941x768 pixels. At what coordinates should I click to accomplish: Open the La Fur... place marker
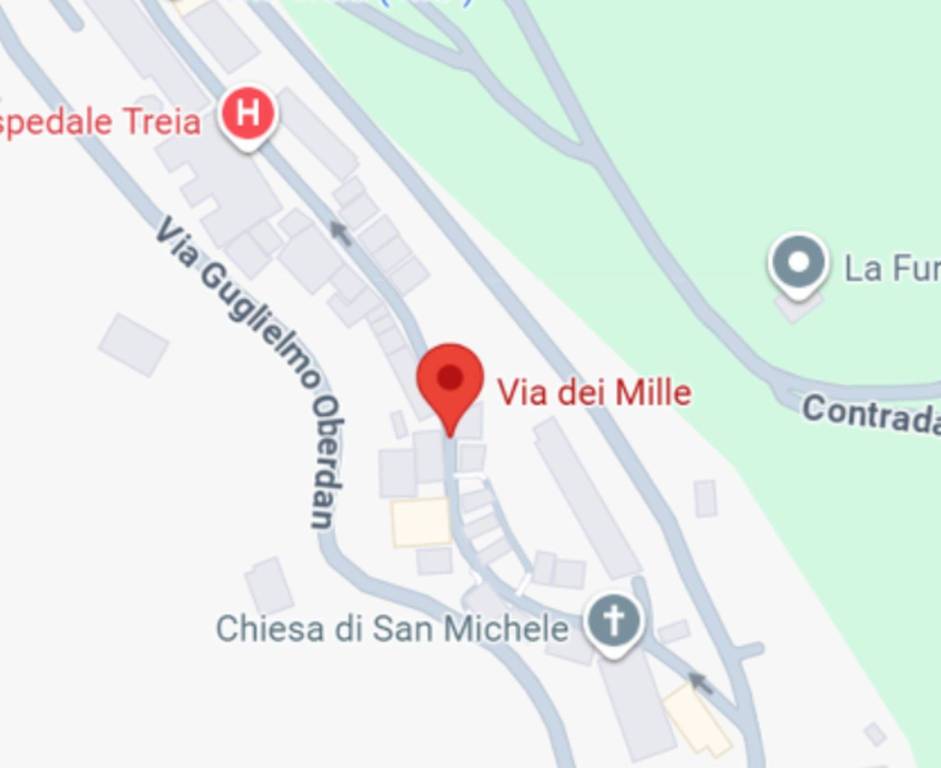(799, 263)
